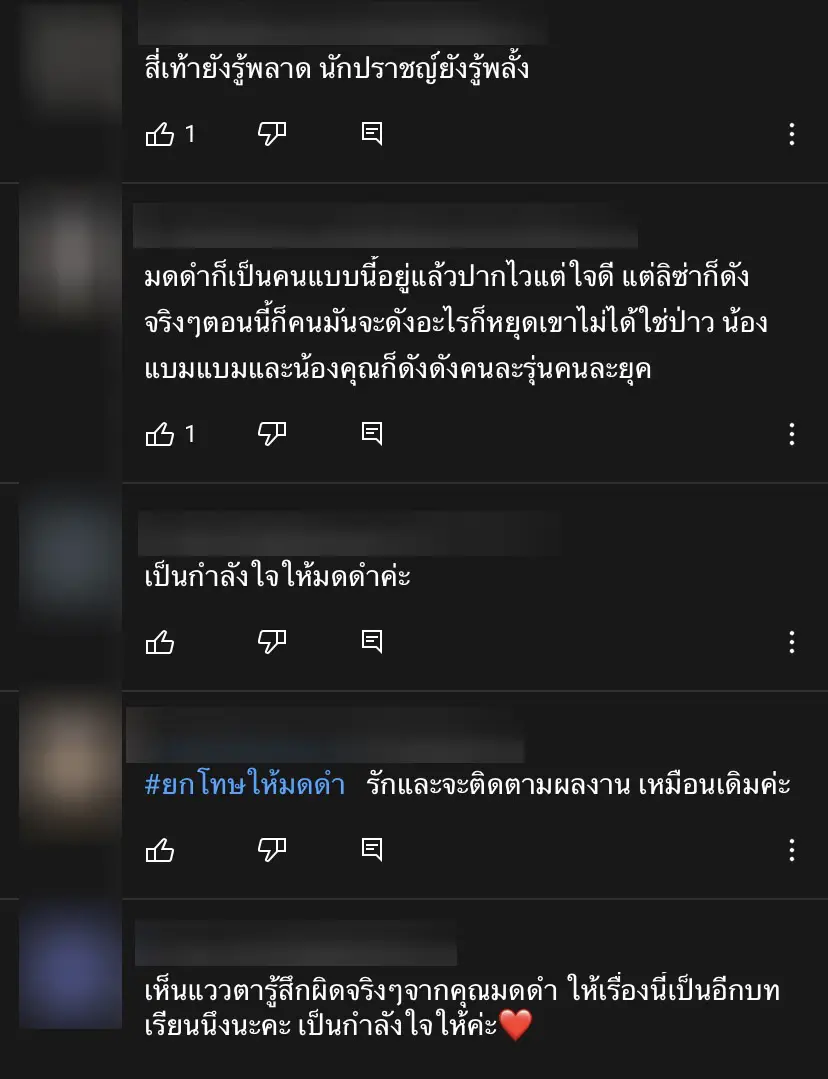The height and width of the screenshot is (1079, 828).
Task: Like the comment with 'รักและจะติดตามผลงาน'
Action: coord(160,850)
